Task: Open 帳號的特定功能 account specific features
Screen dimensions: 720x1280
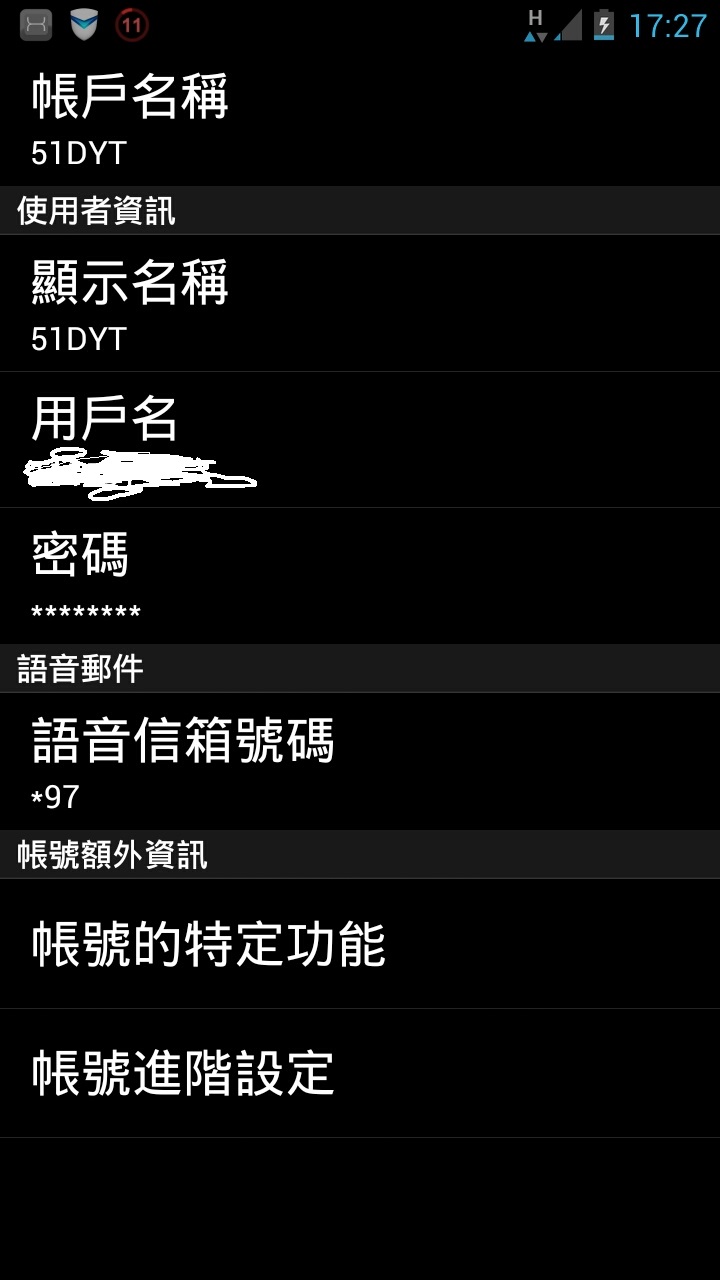Action: pyautogui.click(x=360, y=944)
